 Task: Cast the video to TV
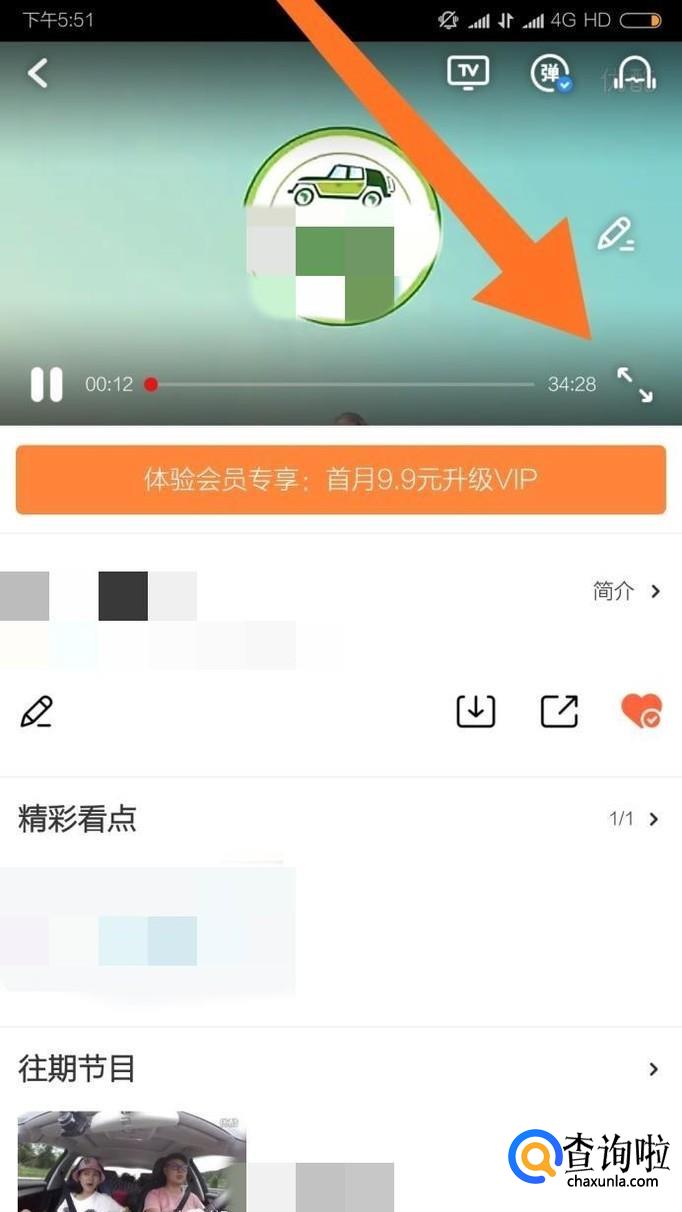(x=467, y=72)
